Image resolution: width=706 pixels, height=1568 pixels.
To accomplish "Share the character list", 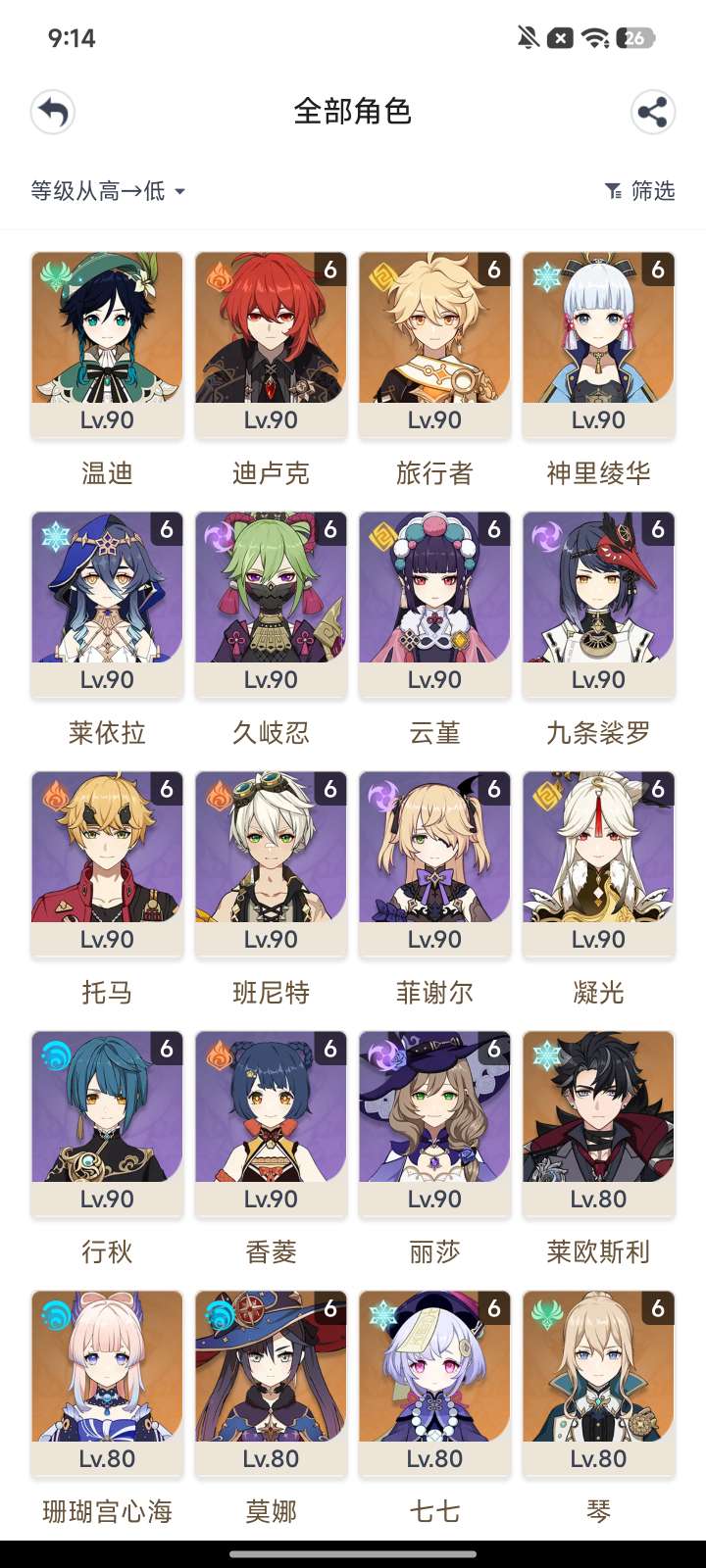I will (x=652, y=112).
